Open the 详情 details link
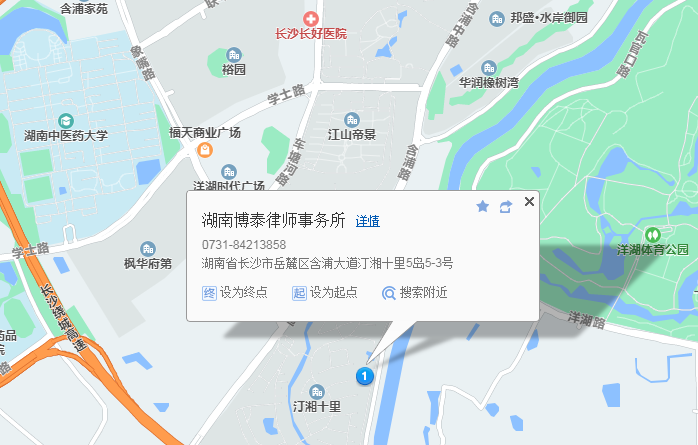Viewport: 698px width, 445px height. pos(368,221)
